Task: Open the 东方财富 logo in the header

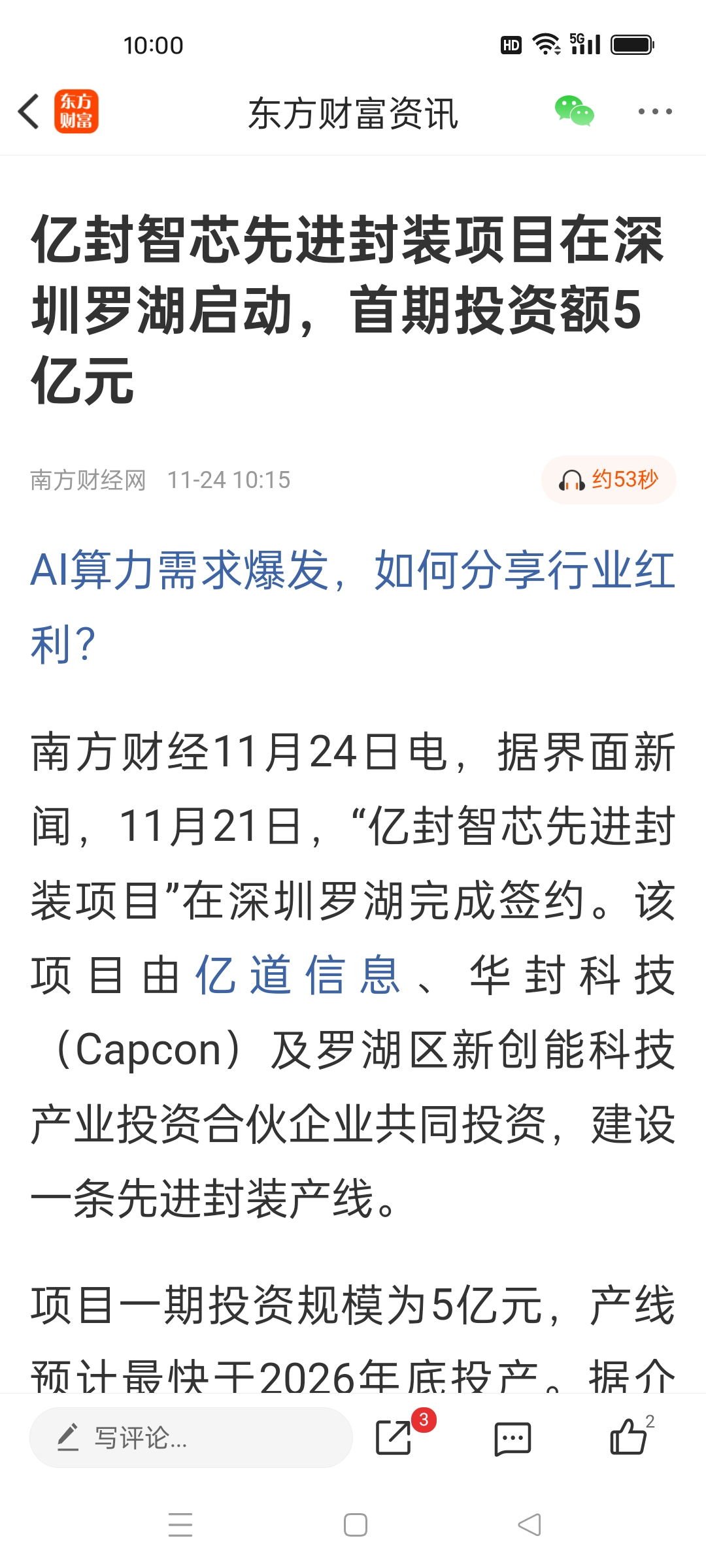Action: tap(76, 112)
